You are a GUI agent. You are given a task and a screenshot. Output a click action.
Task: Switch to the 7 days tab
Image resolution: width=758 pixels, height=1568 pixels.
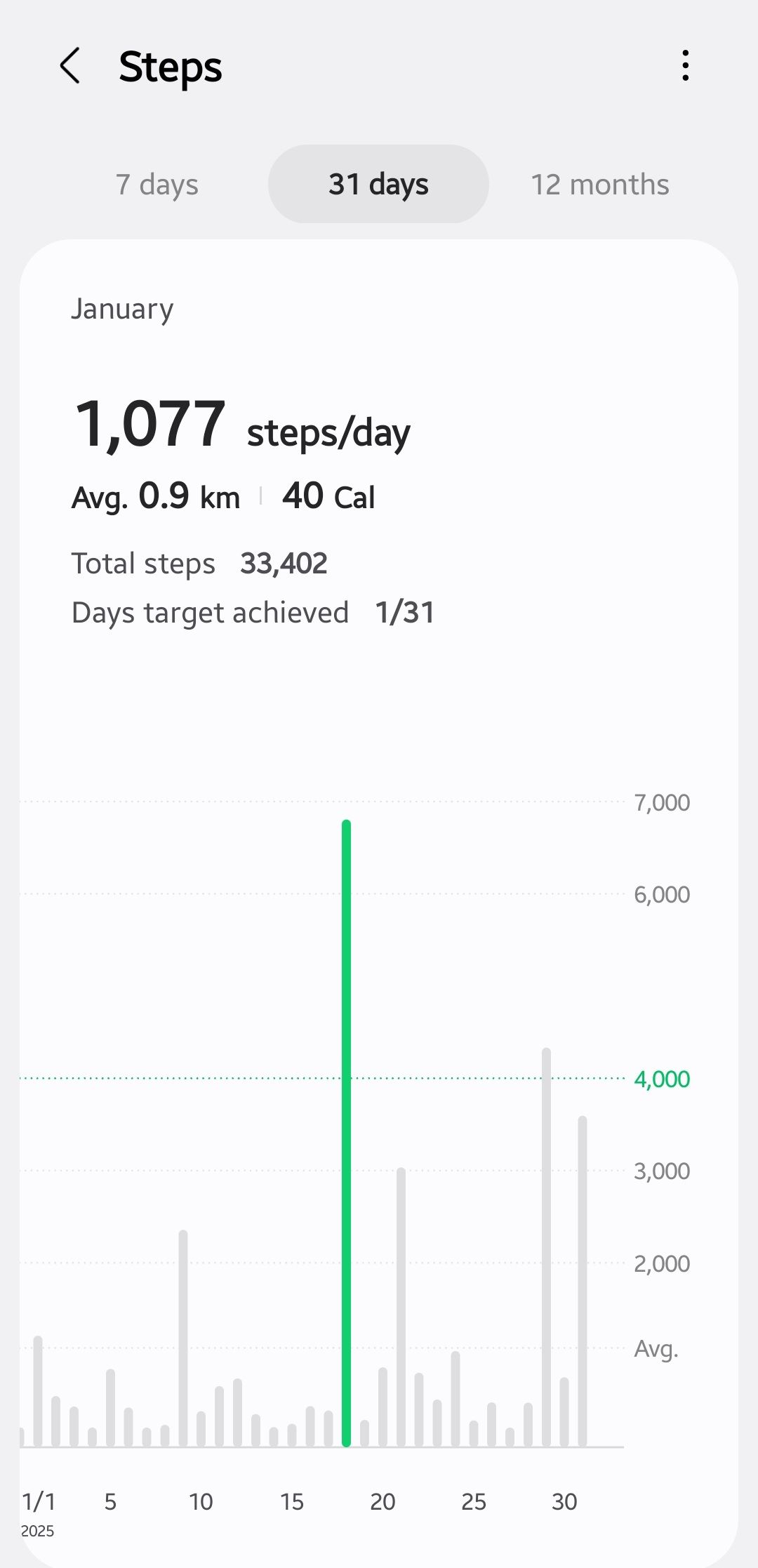157,185
